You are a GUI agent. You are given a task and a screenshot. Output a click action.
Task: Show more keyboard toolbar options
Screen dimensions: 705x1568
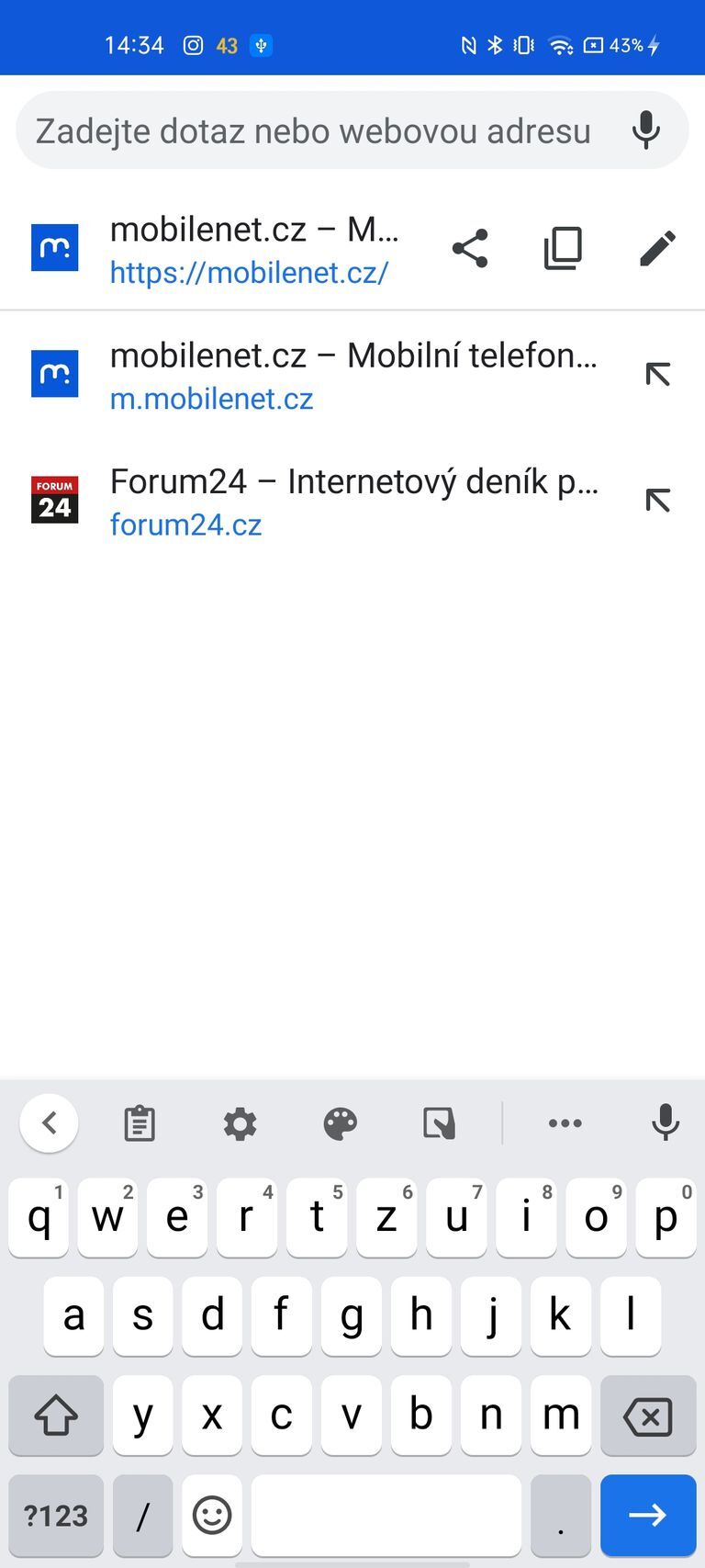(x=565, y=1123)
